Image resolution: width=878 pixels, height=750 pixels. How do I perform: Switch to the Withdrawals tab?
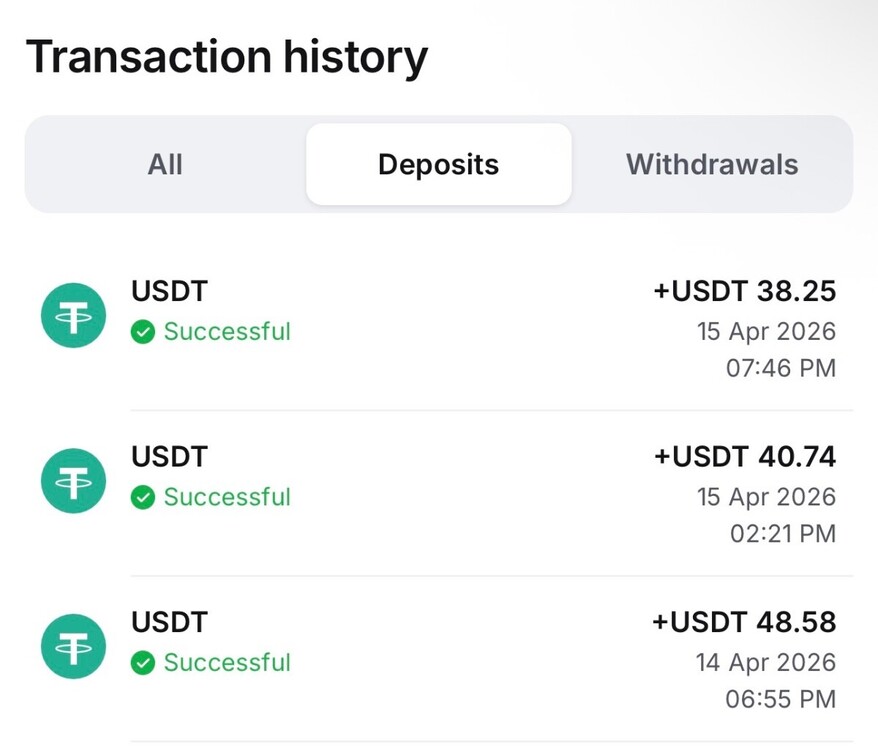pyautogui.click(x=712, y=164)
